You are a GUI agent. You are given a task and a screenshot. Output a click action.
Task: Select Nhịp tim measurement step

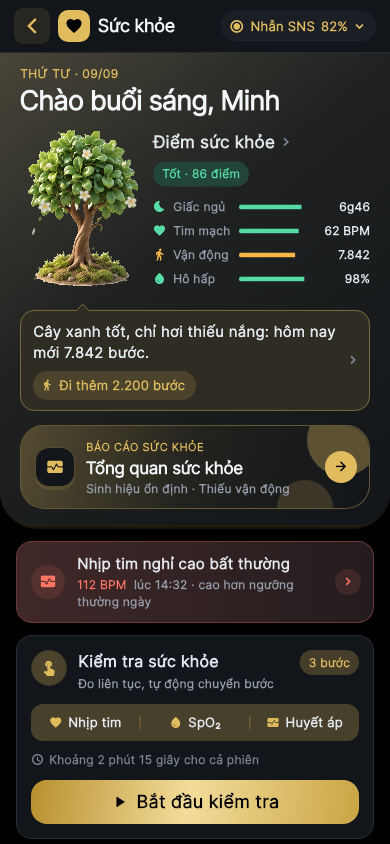pos(86,722)
